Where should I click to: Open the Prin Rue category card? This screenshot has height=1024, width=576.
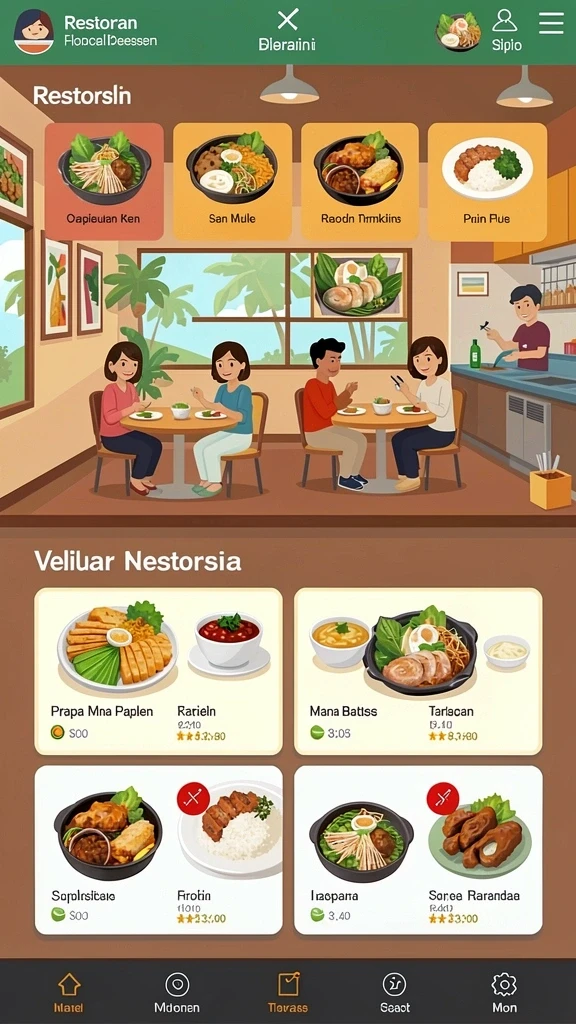point(487,182)
